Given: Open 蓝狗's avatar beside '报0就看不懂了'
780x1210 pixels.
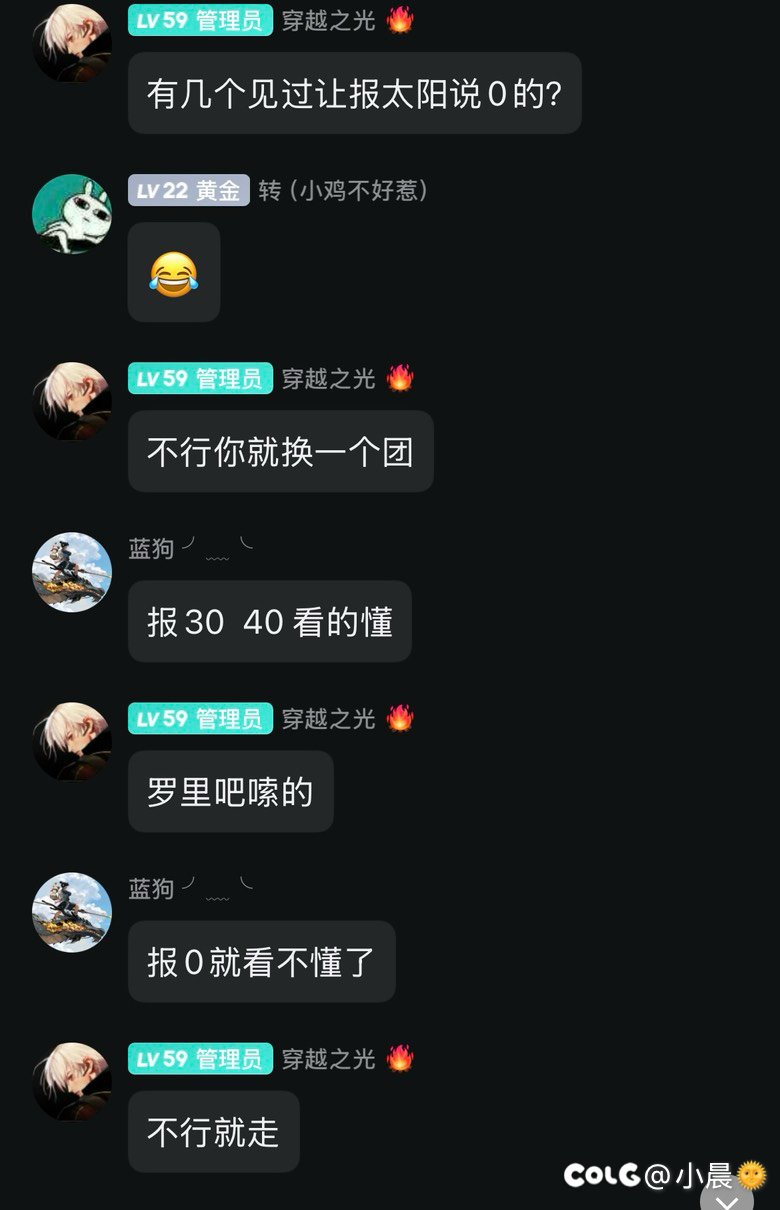Looking at the screenshot, I should pyautogui.click(x=72, y=912).
